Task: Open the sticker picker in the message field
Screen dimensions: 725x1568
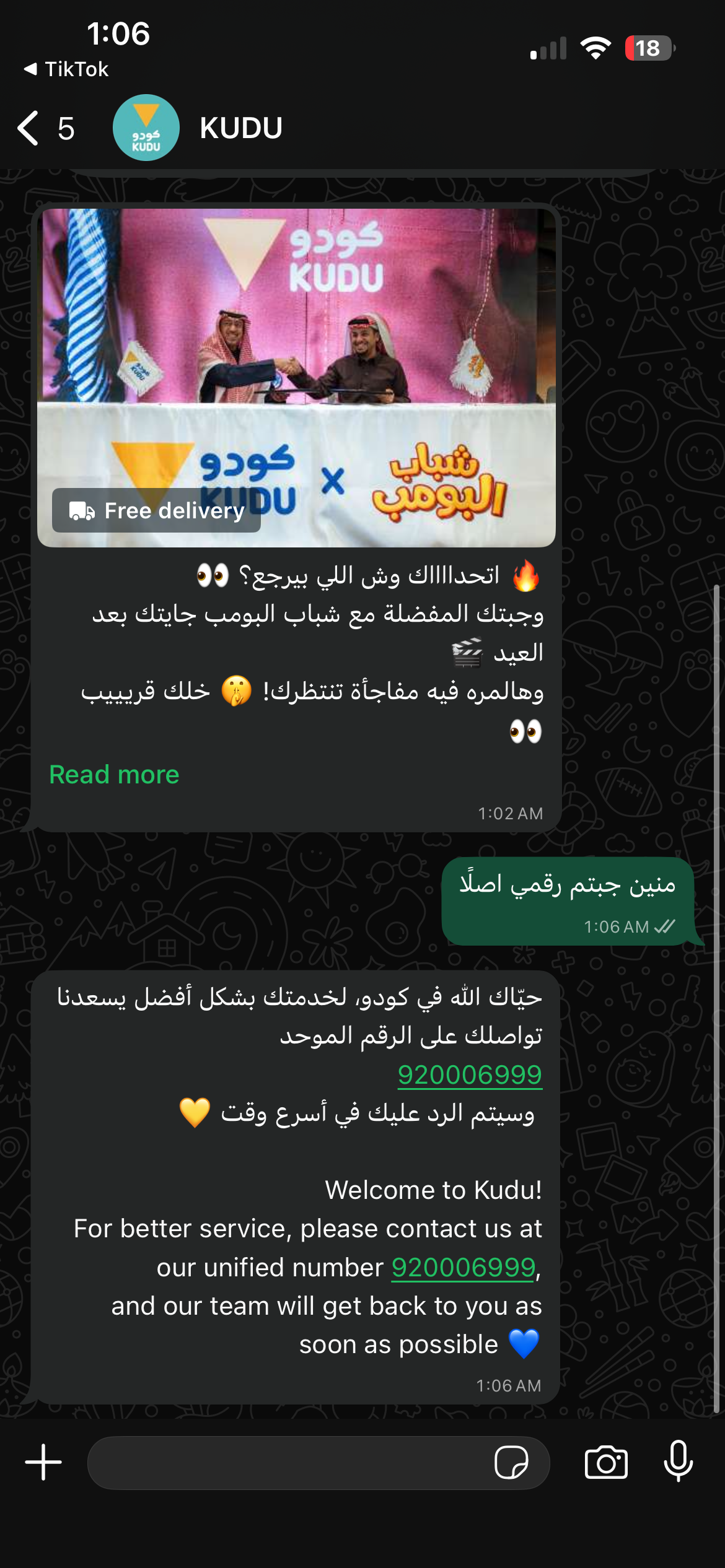Action: tap(511, 1463)
